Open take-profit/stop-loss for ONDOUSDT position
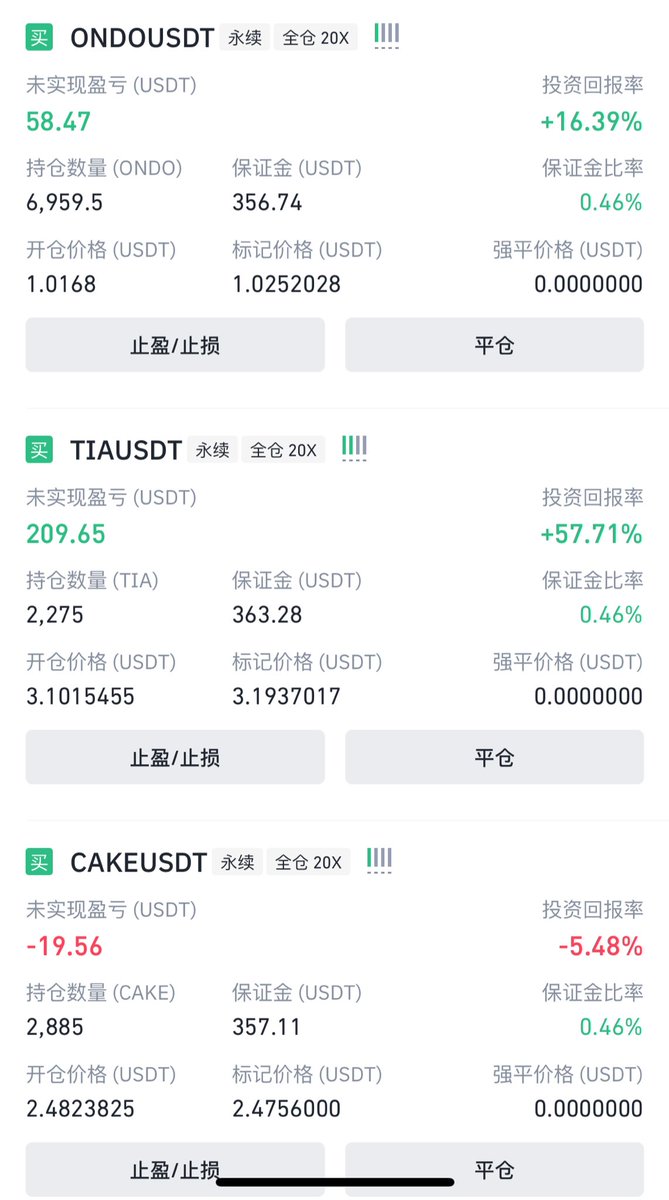Screen dimensions: 669x1200 pyautogui.click(x=175, y=345)
